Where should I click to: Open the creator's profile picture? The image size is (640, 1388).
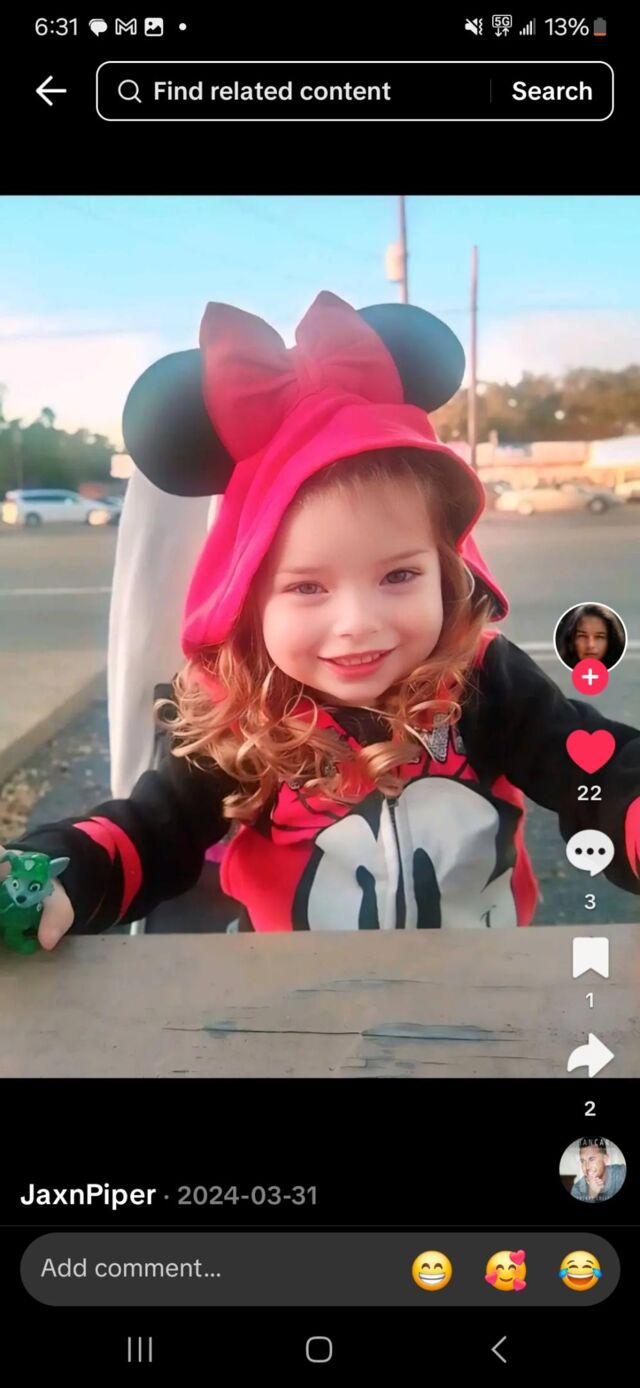pos(590,637)
